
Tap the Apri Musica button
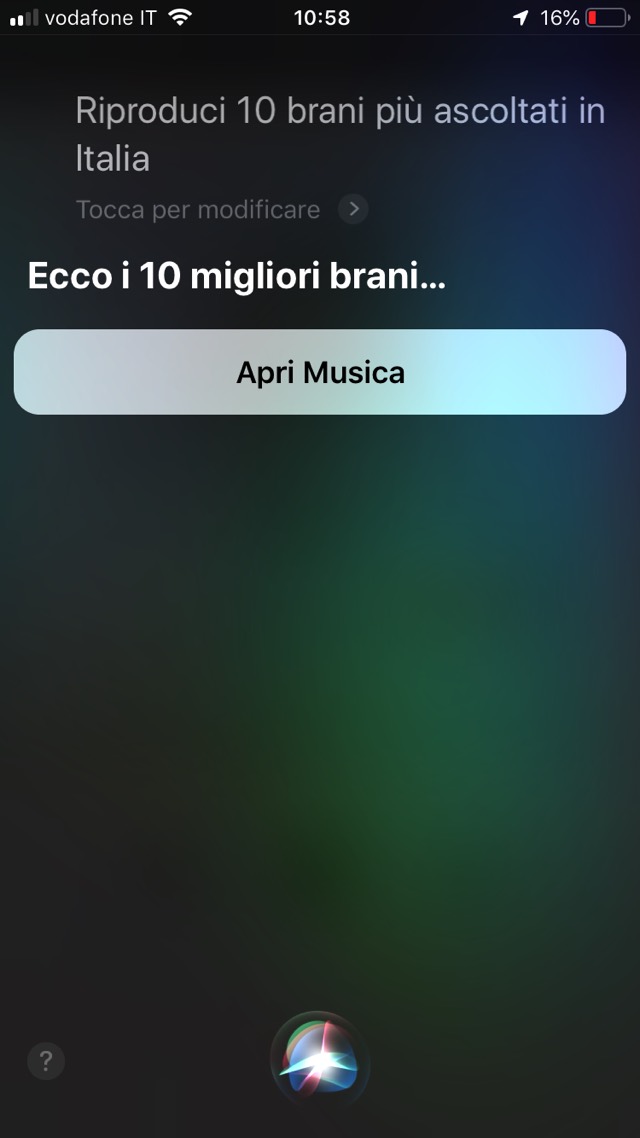[320, 372]
